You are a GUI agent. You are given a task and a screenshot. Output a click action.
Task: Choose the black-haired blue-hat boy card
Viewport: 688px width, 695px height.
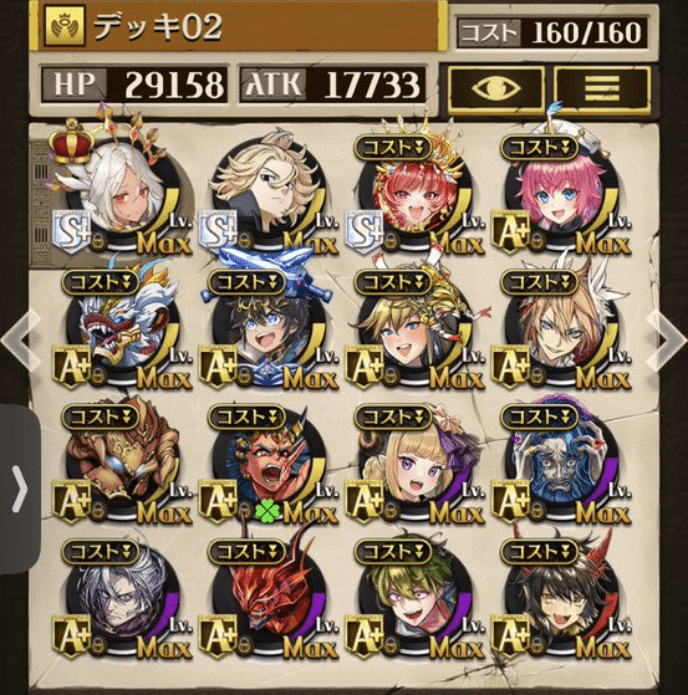tap(263, 330)
